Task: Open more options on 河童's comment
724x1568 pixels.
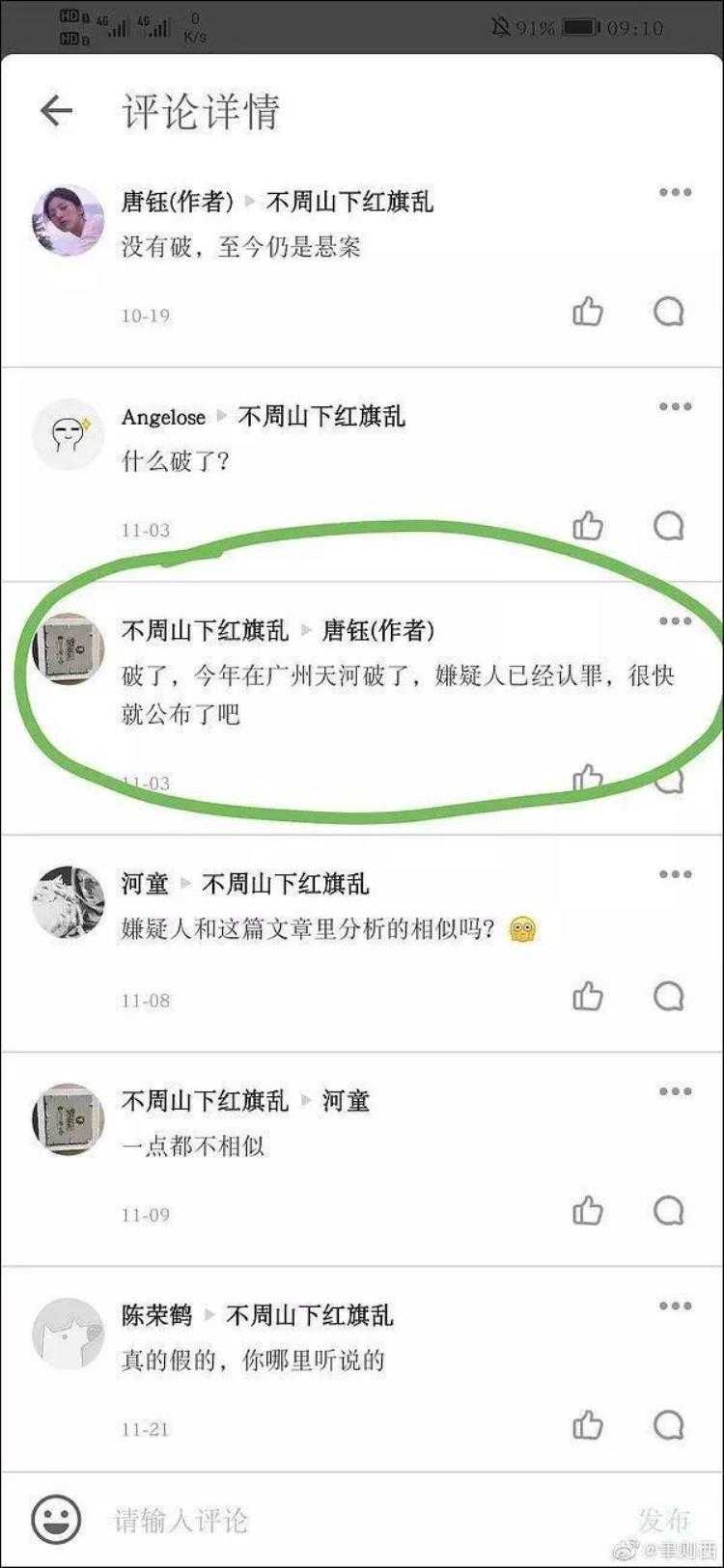Action: 675,875
